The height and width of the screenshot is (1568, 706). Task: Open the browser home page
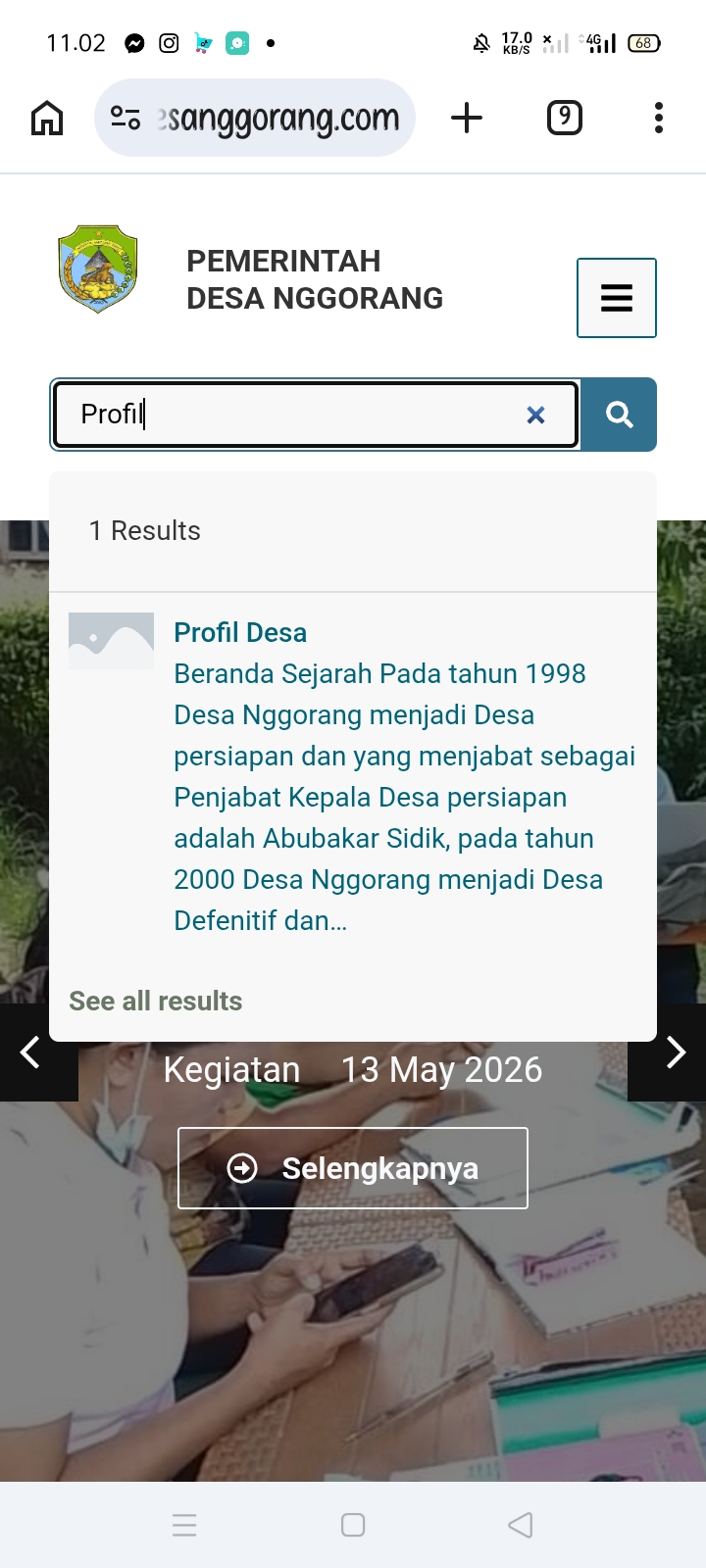[47, 118]
